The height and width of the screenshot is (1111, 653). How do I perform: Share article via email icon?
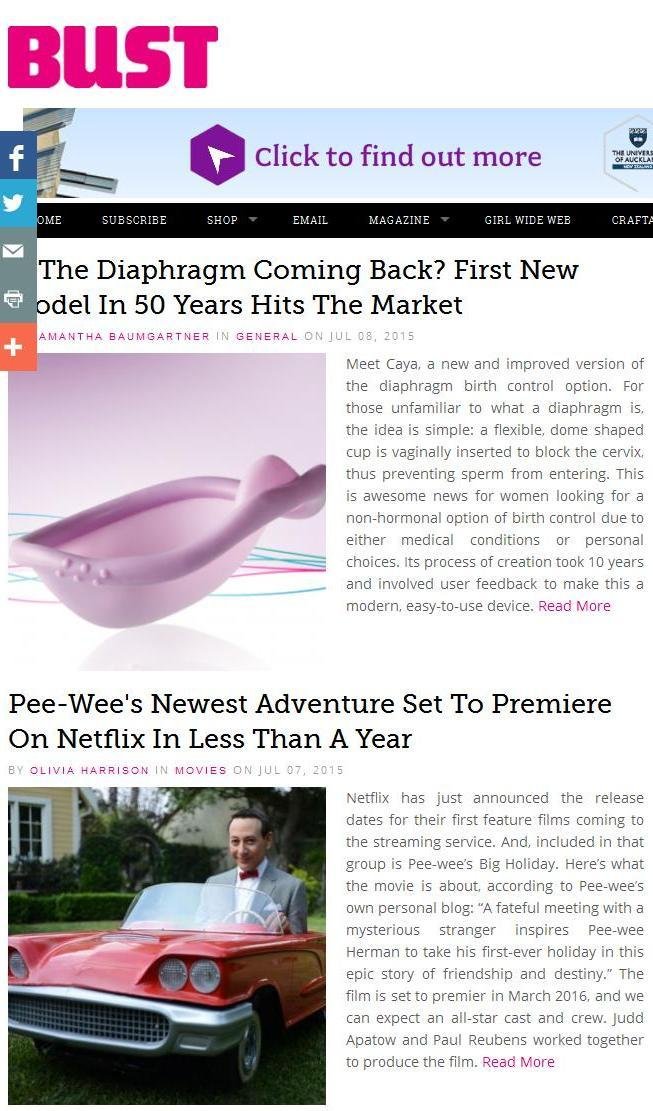(x=17, y=251)
